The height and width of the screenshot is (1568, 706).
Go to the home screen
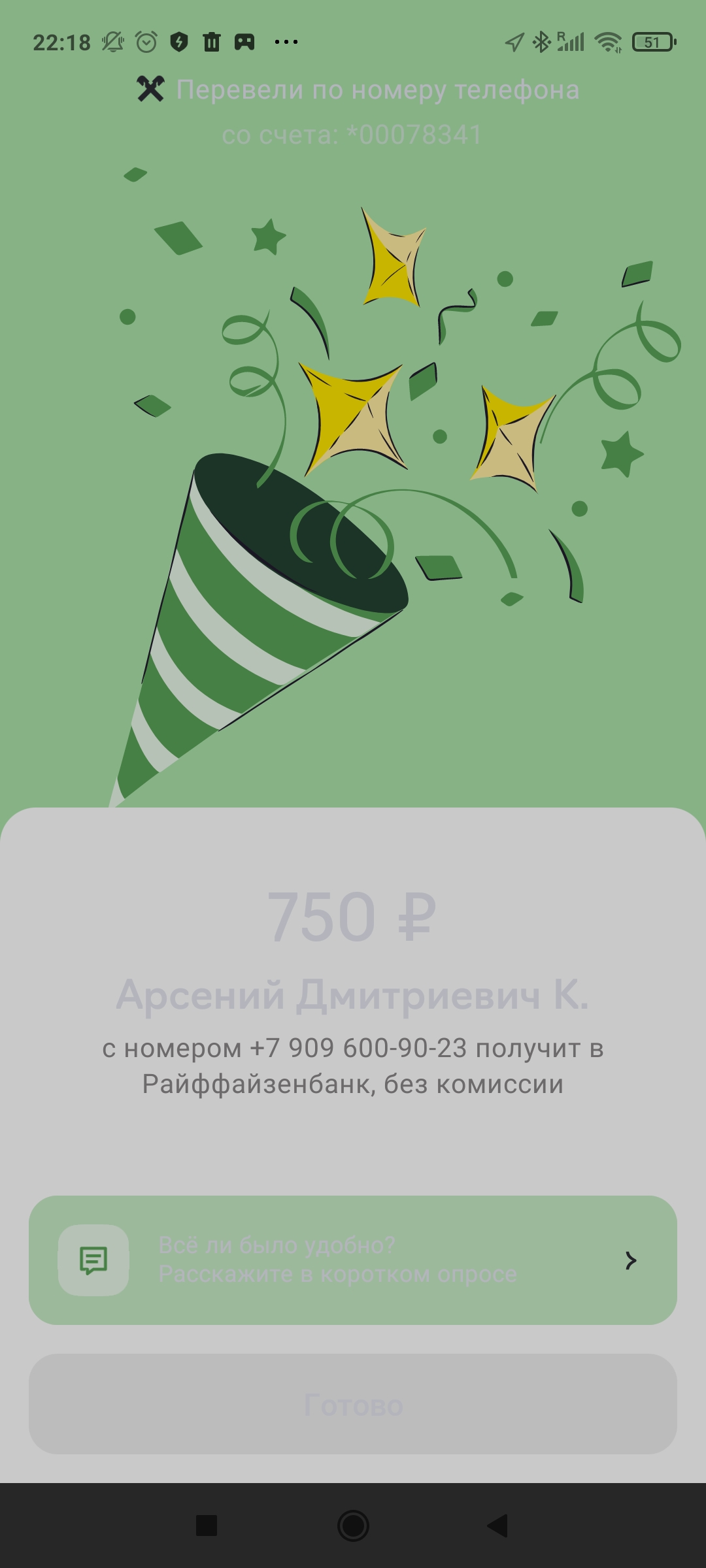click(353, 1526)
